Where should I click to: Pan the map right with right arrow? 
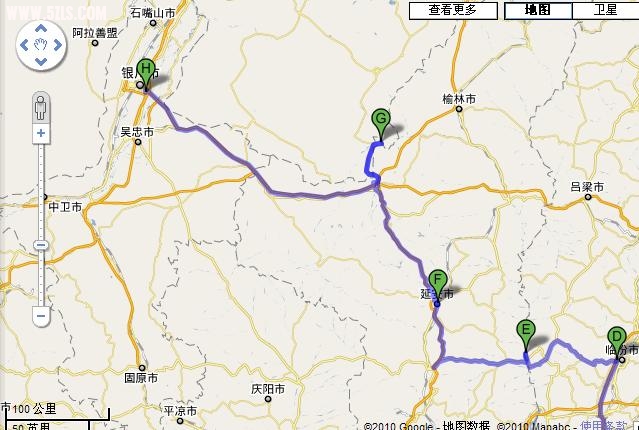58,44
